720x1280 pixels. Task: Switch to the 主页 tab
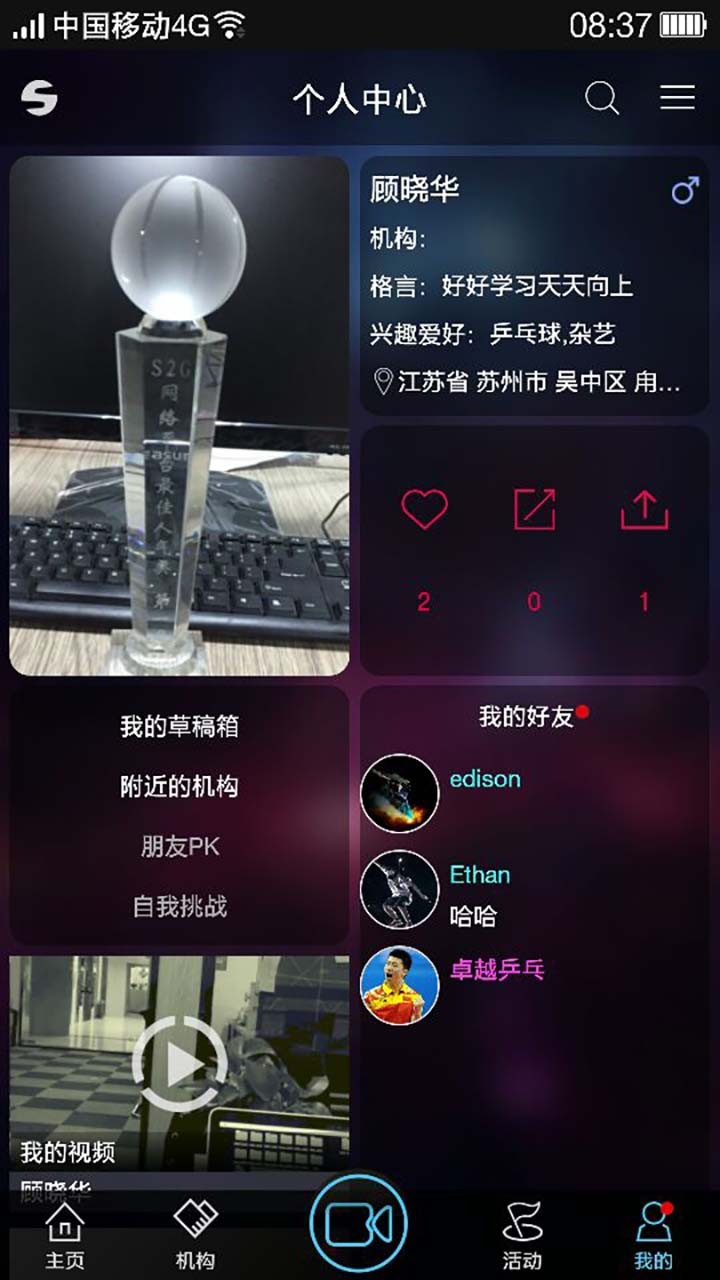[65, 1236]
